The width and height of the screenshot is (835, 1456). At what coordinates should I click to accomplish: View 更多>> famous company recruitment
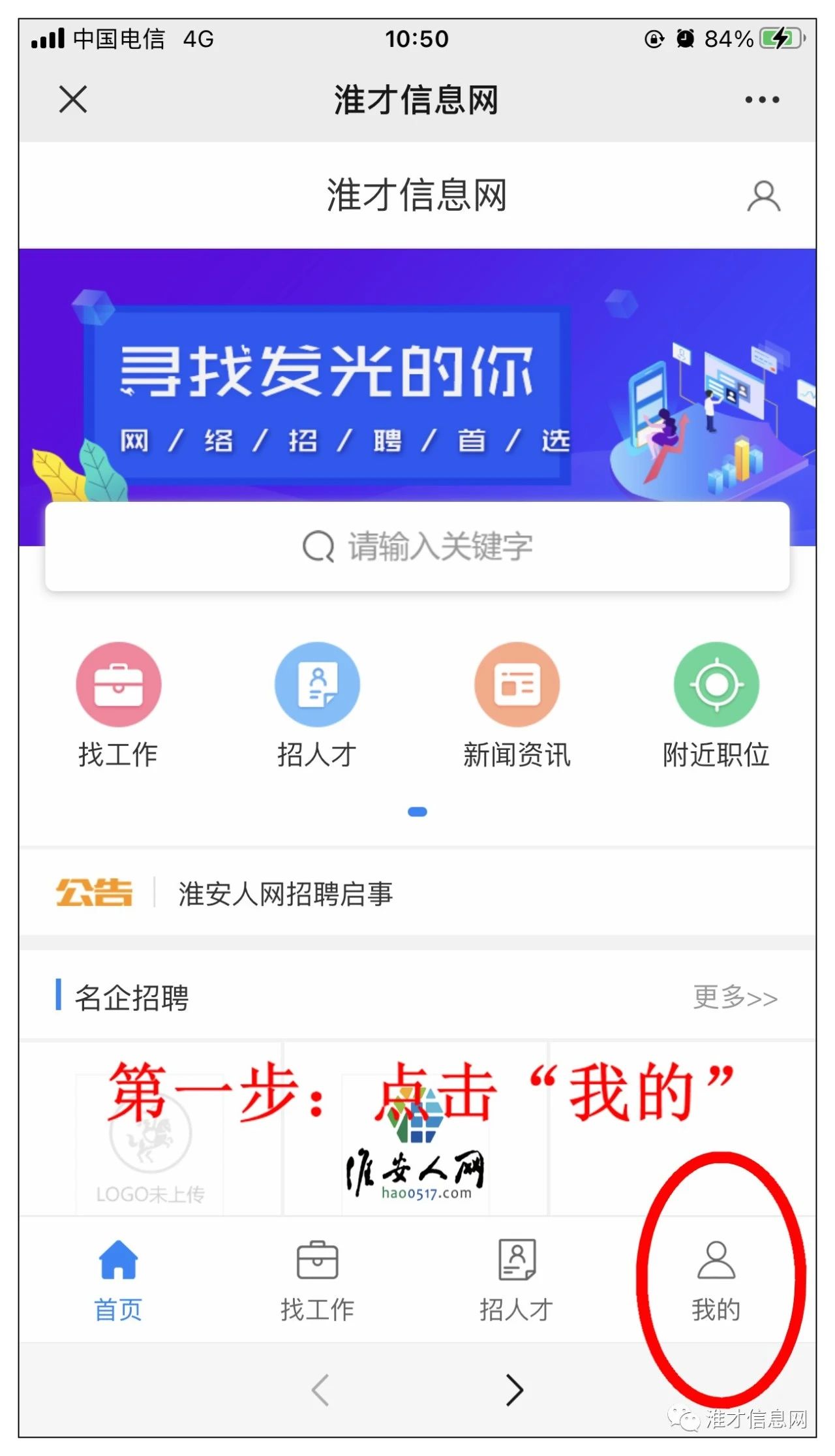coord(735,997)
